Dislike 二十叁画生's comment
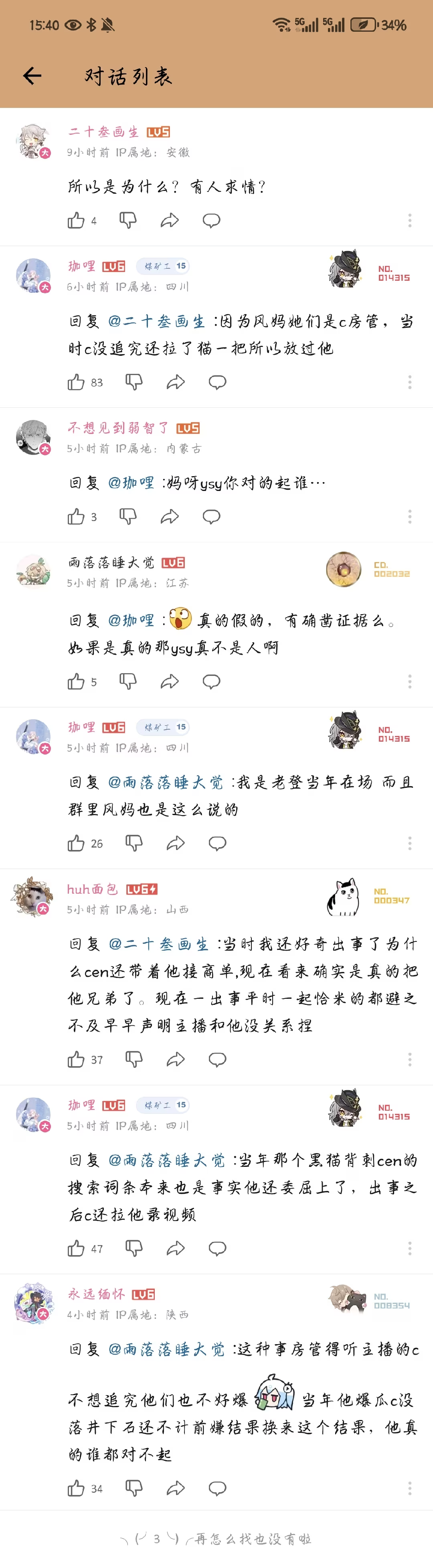The width and height of the screenshot is (433, 1568). tap(128, 220)
